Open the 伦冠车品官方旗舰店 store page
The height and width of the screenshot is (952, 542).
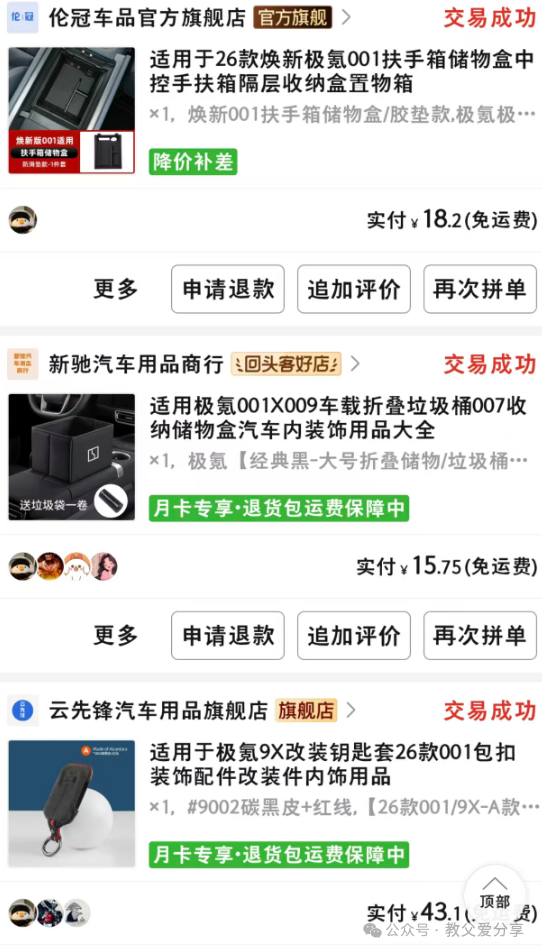pyautogui.click(x=179, y=18)
